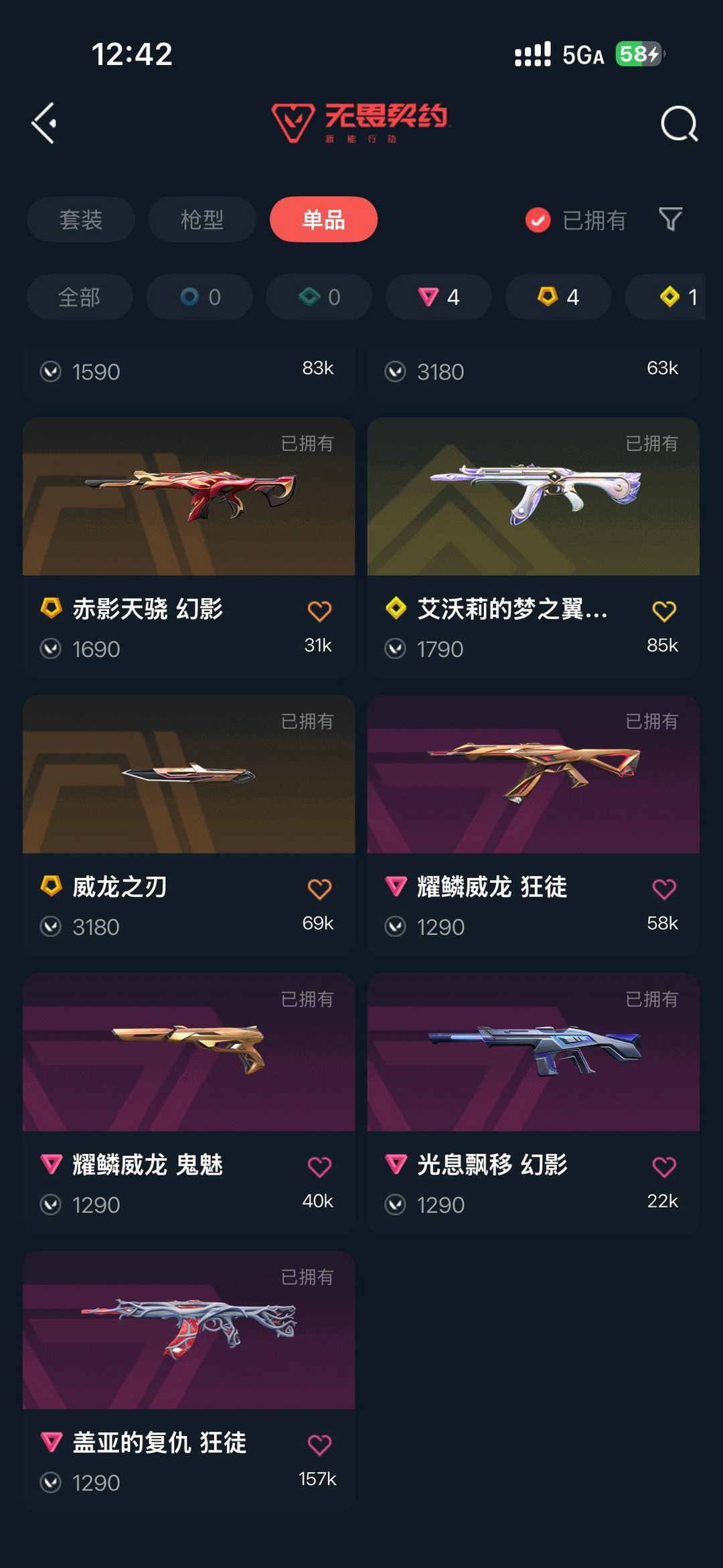
Task: Select the 全部 filter option
Action: point(80,297)
